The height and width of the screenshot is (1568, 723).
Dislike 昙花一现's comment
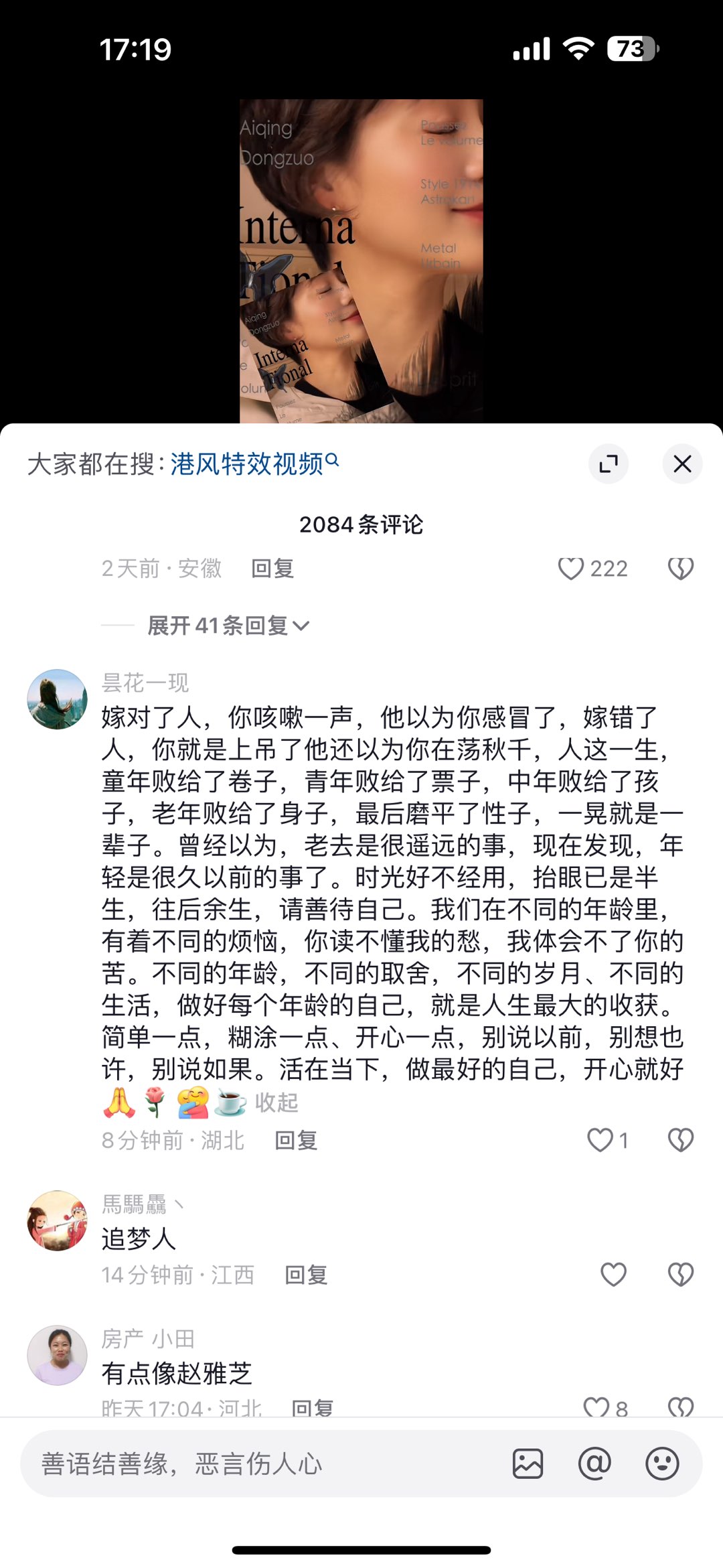click(x=680, y=1140)
